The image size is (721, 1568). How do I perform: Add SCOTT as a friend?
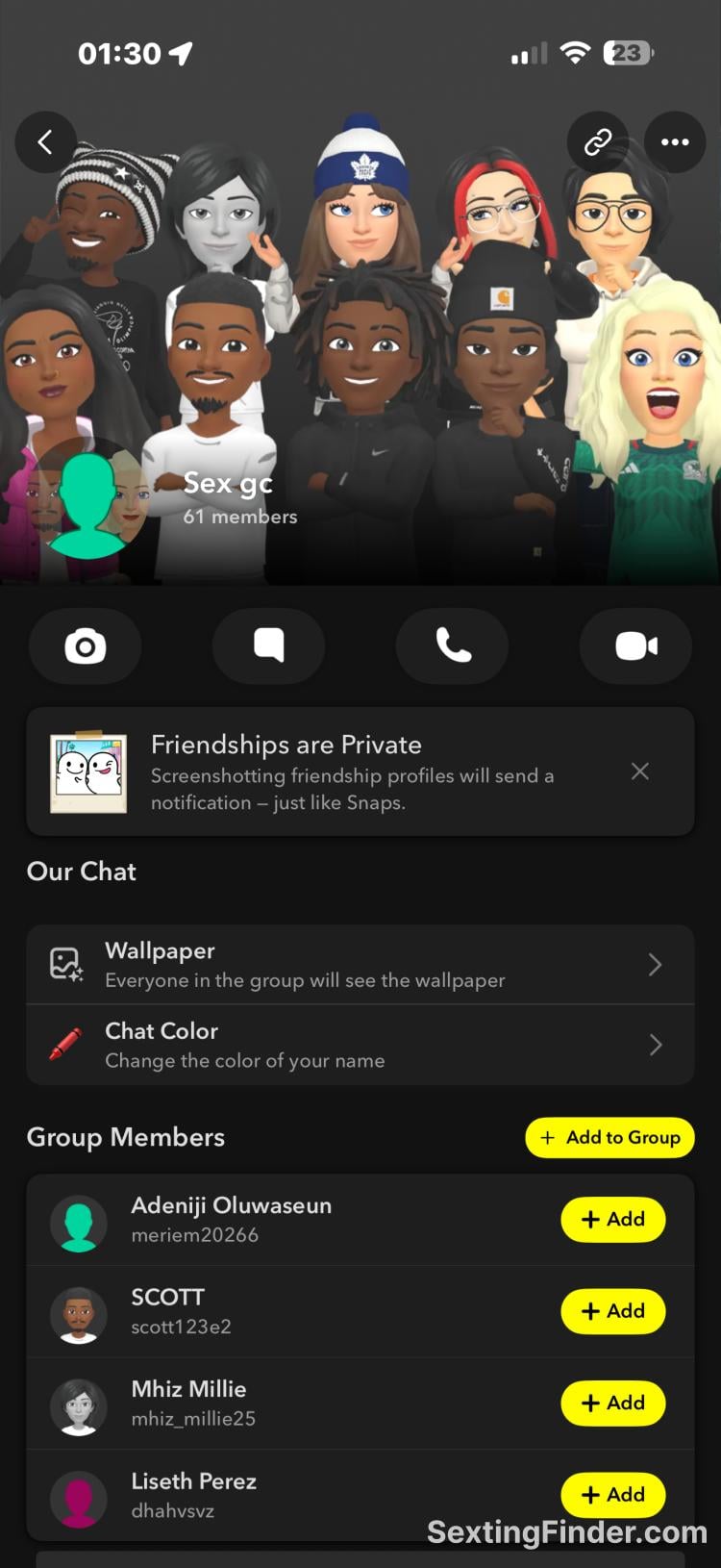coord(612,1311)
